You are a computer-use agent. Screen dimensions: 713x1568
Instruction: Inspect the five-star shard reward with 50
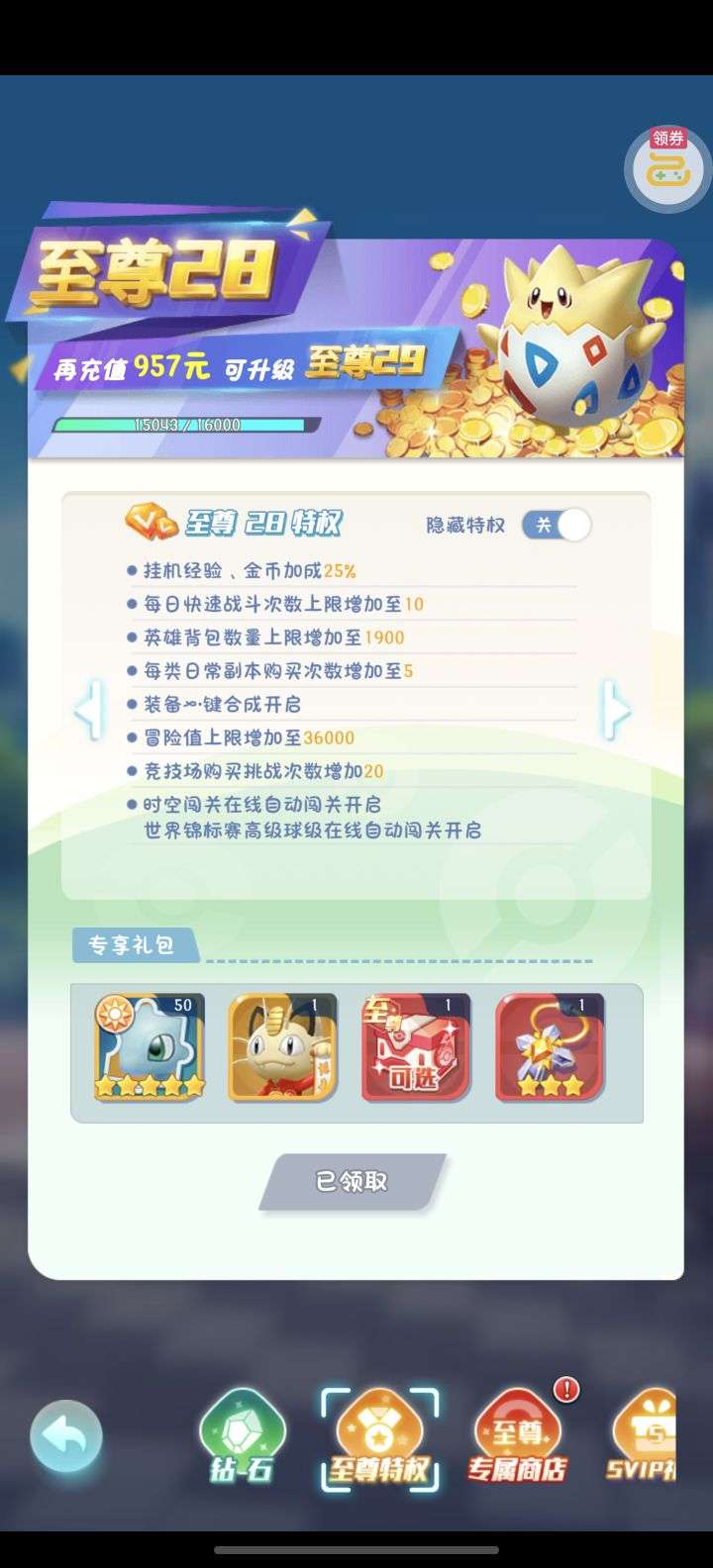pyautogui.click(x=150, y=1047)
